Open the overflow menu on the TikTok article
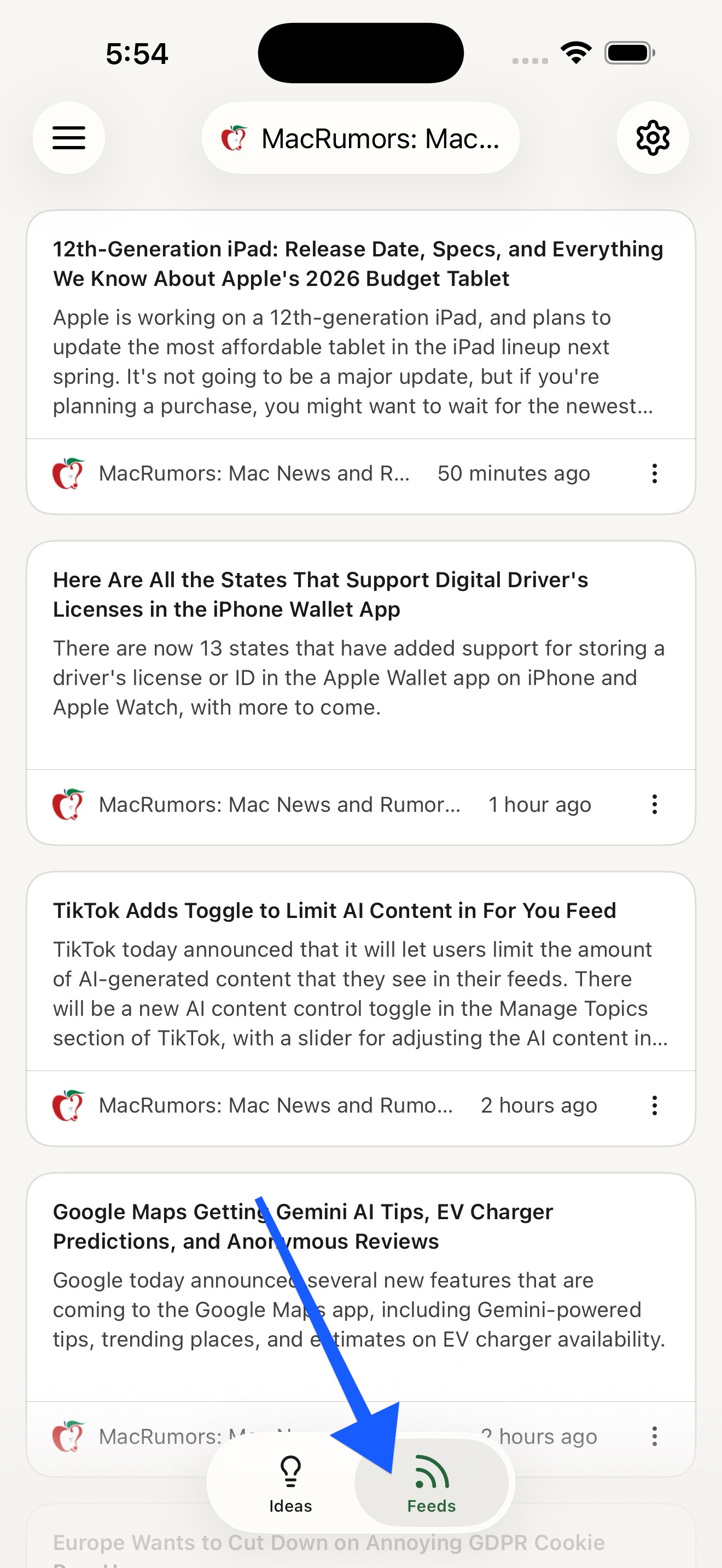Viewport: 722px width, 1568px height. point(654,1105)
